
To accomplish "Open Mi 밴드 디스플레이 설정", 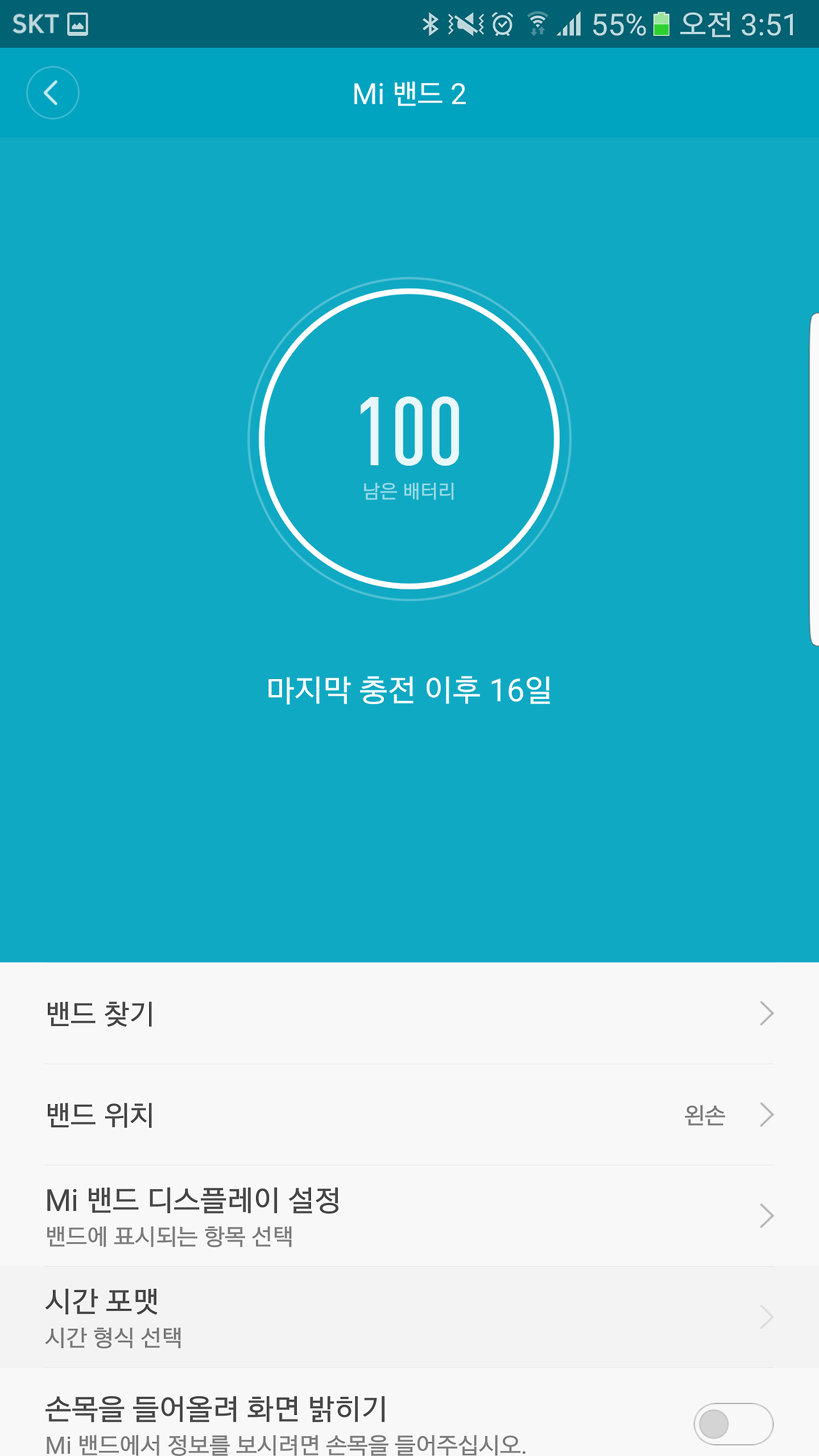I will [409, 1215].
